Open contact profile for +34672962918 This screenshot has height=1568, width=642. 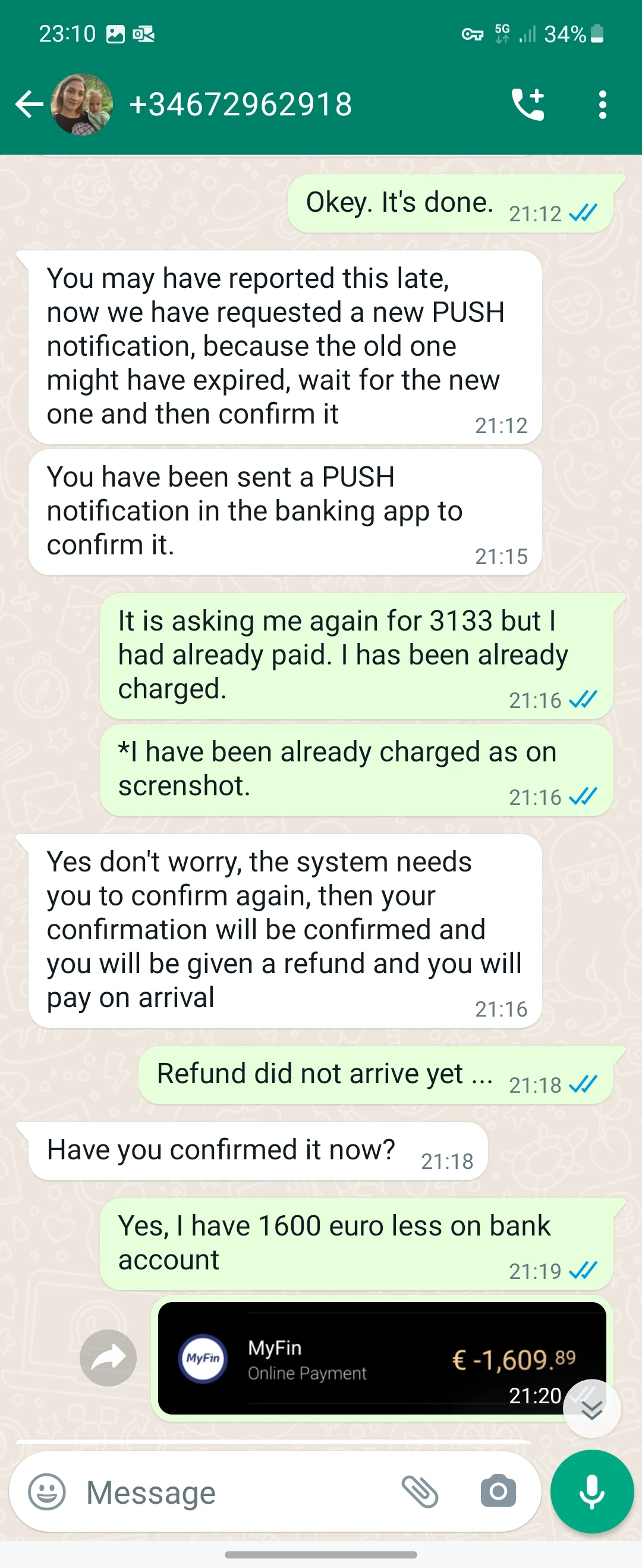pyautogui.click(x=241, y=105)
